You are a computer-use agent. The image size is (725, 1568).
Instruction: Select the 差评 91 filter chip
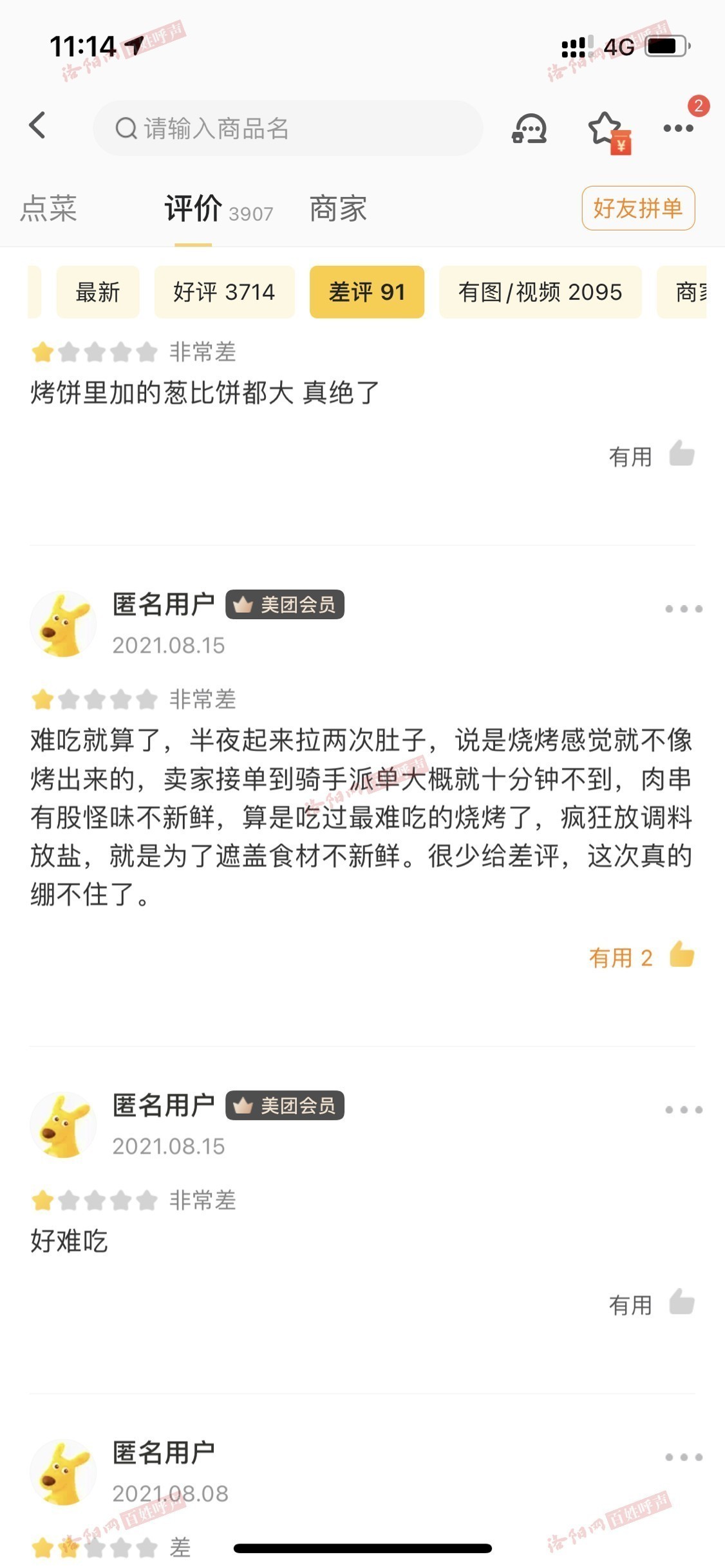coord(366,292)
